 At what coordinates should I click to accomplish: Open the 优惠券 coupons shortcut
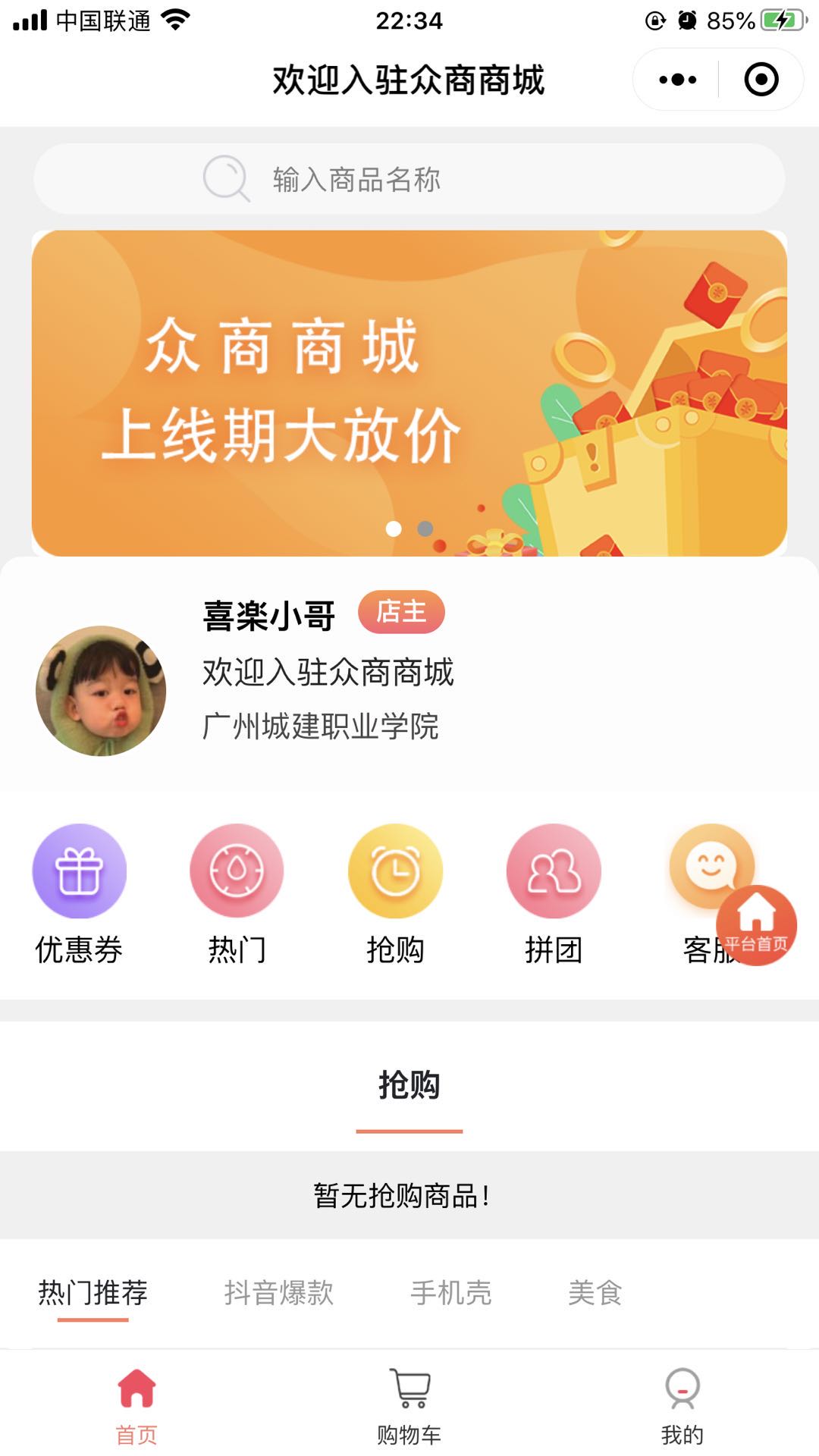click(79, 894)
